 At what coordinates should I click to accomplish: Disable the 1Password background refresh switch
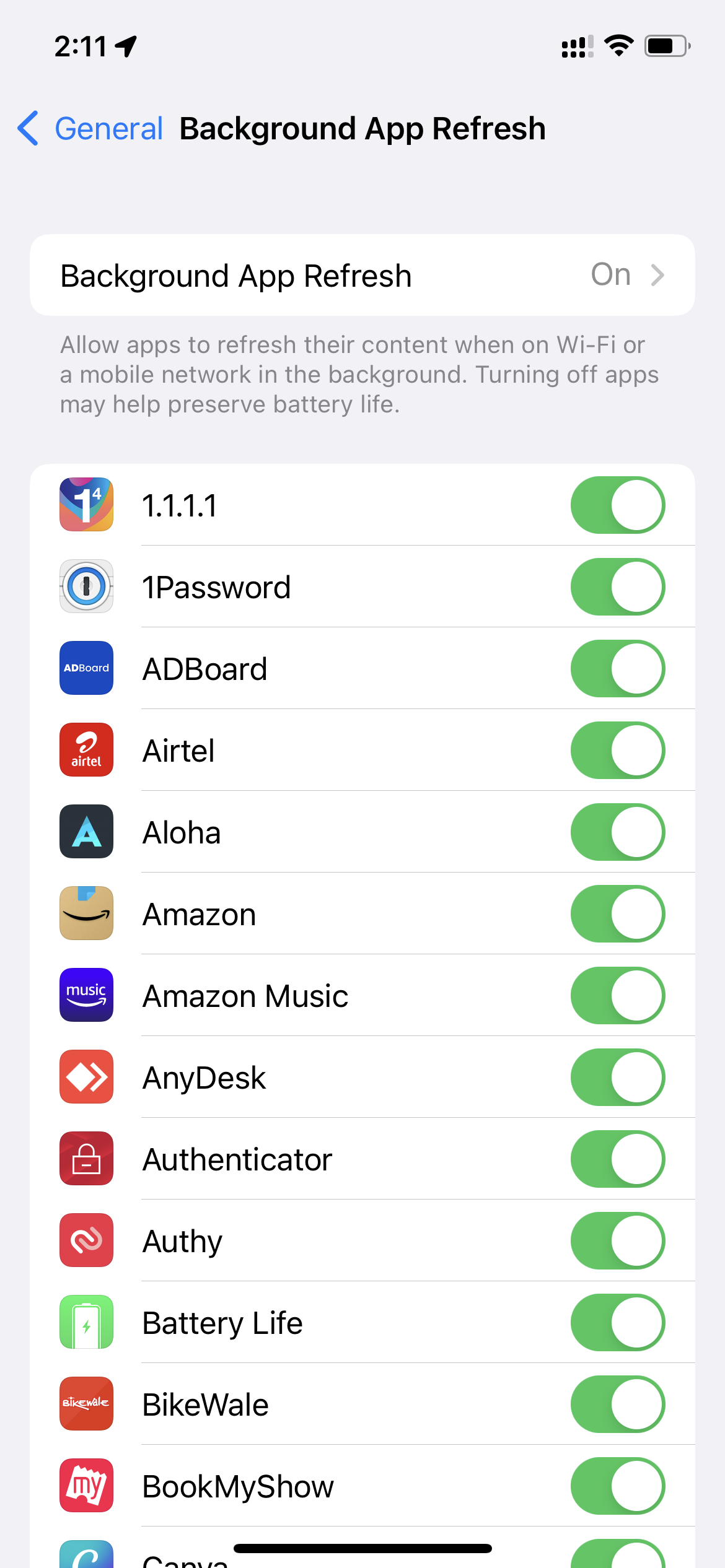[617, 587]
